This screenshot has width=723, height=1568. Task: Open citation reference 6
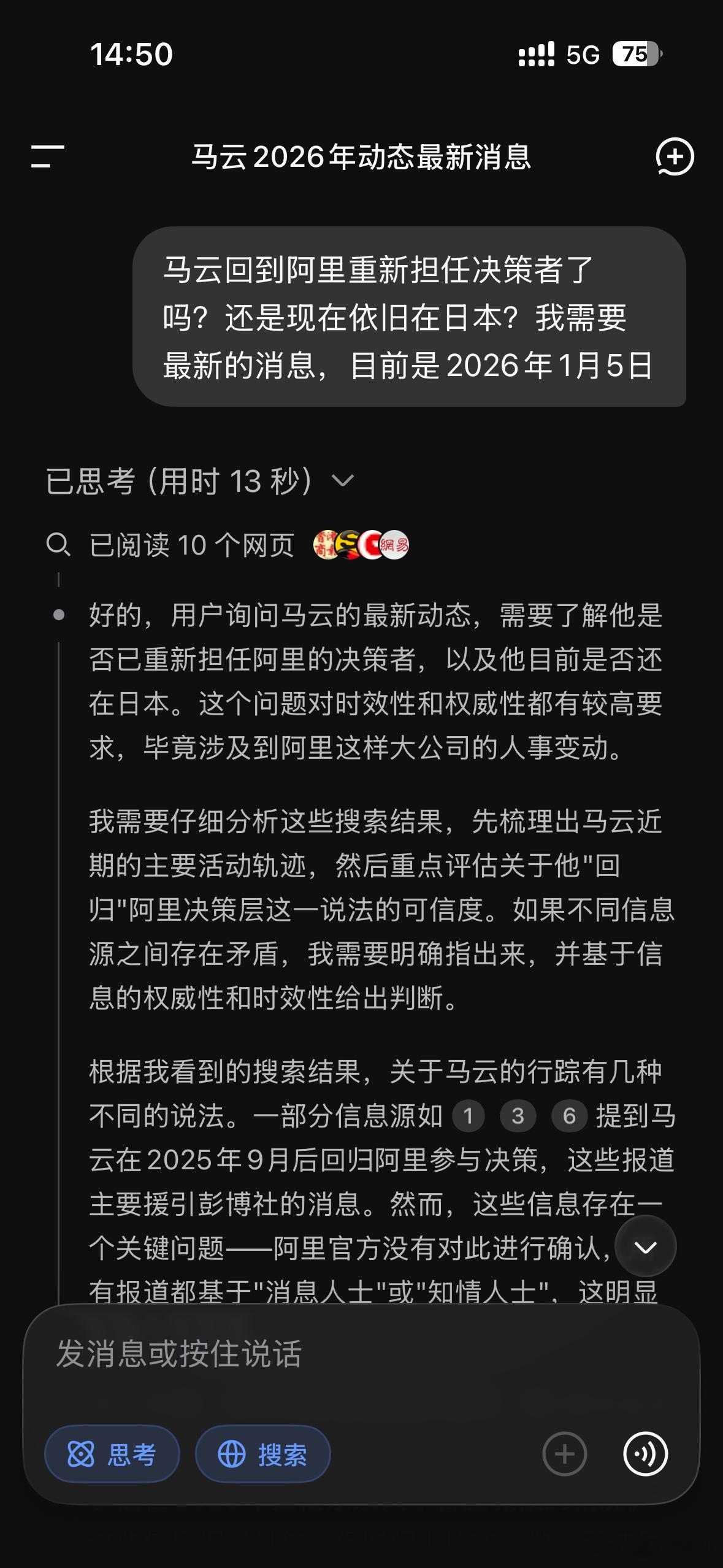tap(569, 1116)
